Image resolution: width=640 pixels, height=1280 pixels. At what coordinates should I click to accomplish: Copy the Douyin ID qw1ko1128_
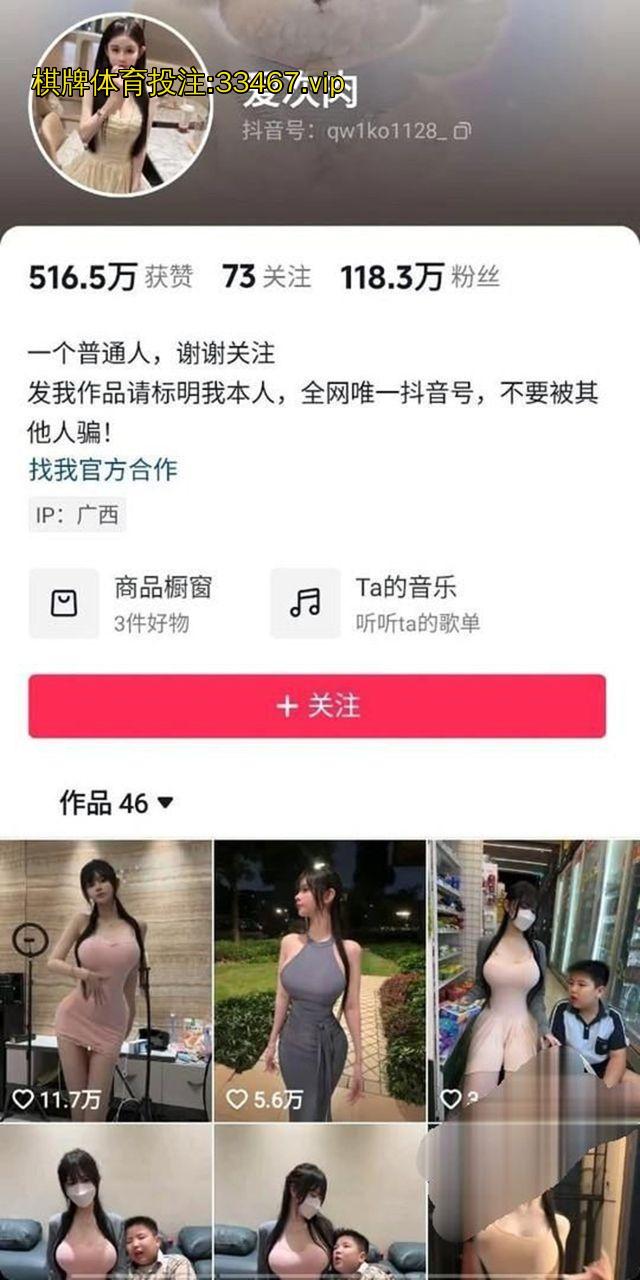pos(462,131)
